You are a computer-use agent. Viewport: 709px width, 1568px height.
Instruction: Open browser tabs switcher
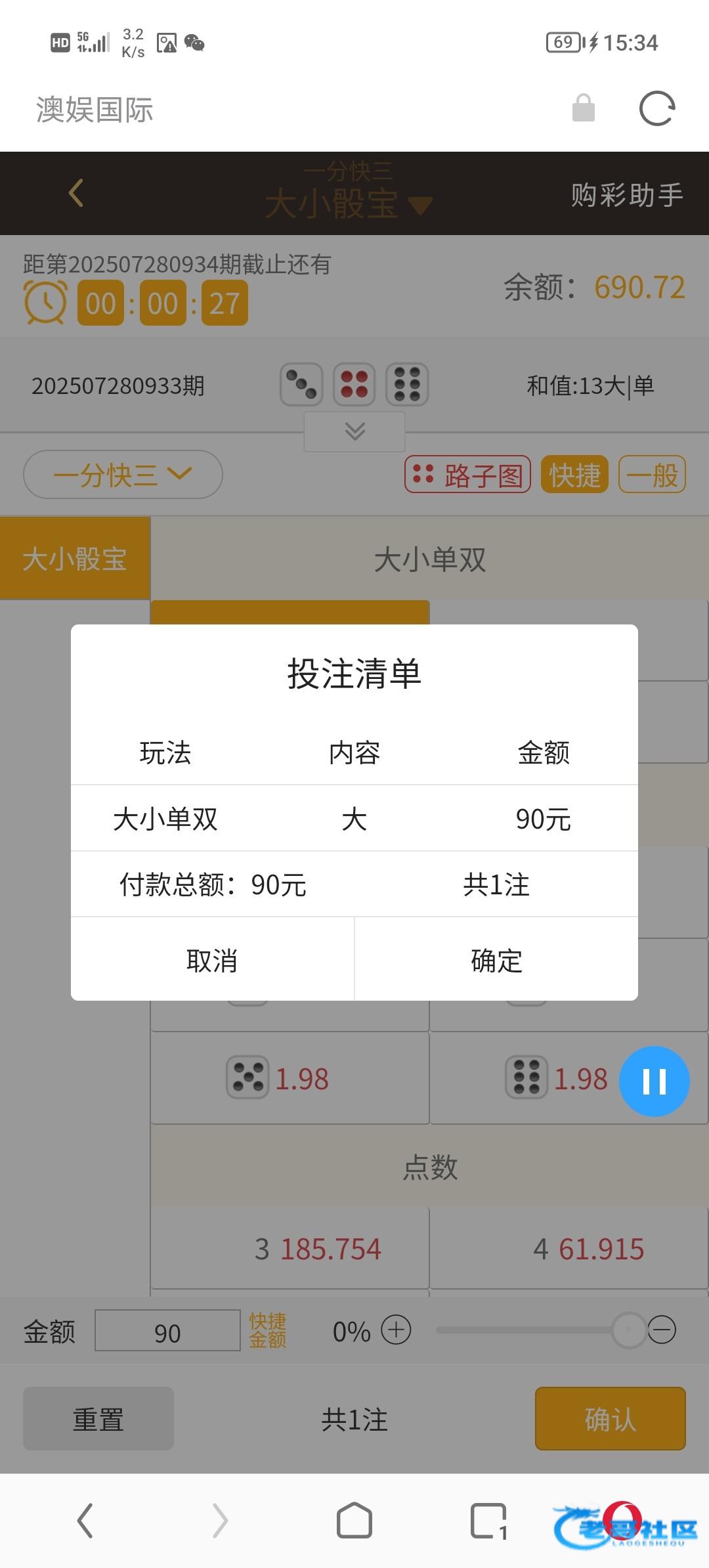click(489, 1521)
